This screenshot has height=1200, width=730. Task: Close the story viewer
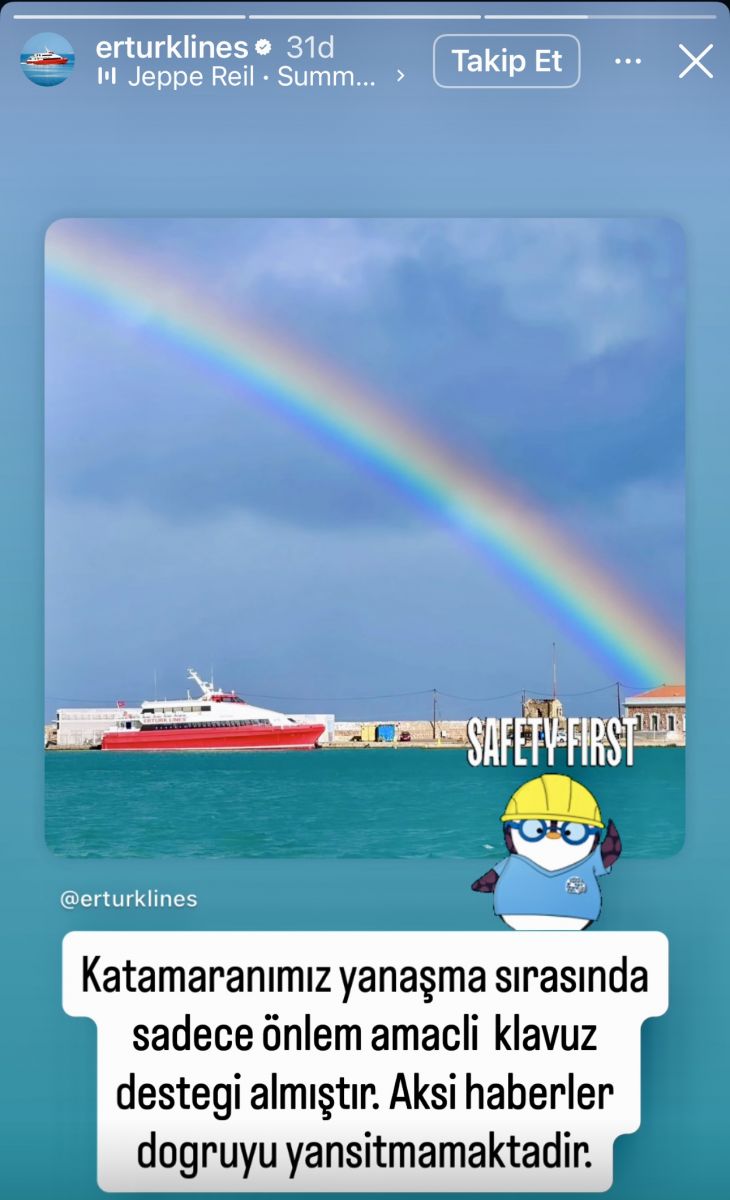695,61
